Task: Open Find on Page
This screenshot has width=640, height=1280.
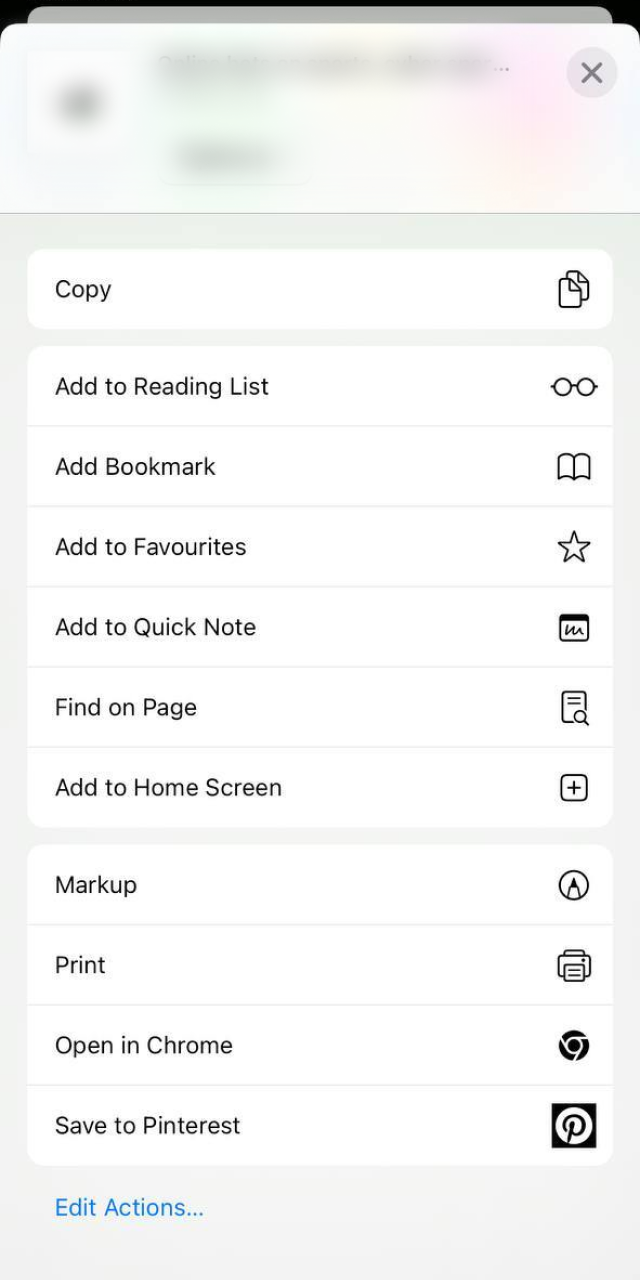Action: tap(320, 707)
